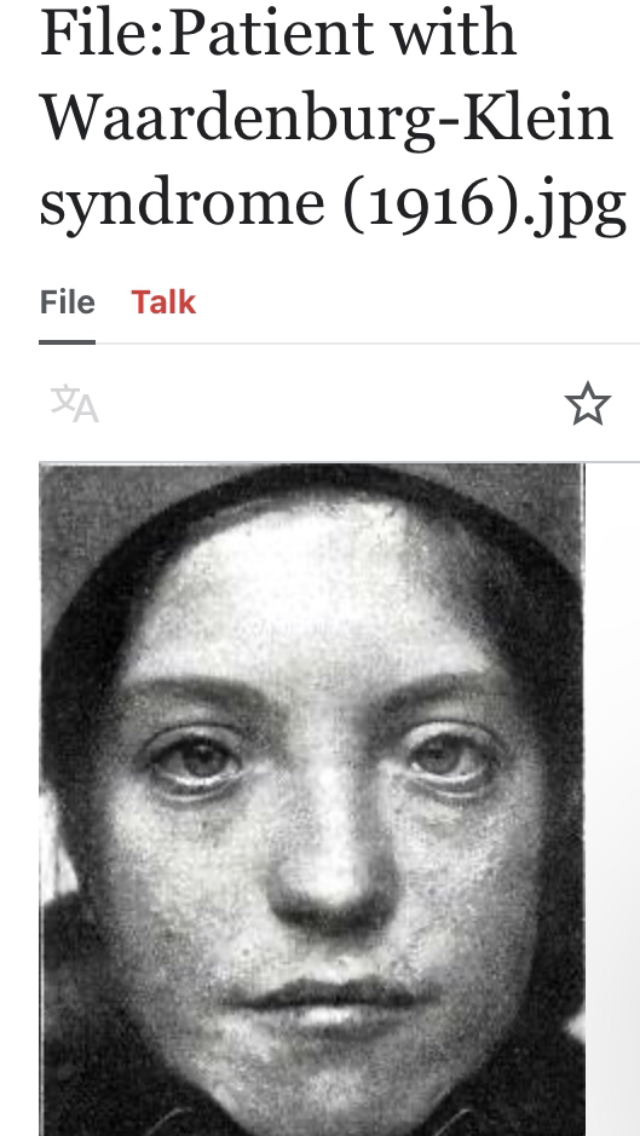The height and width of the screenshot is (1136, 640).
Task: Select the File tab
Action: [x=67, y=302]
